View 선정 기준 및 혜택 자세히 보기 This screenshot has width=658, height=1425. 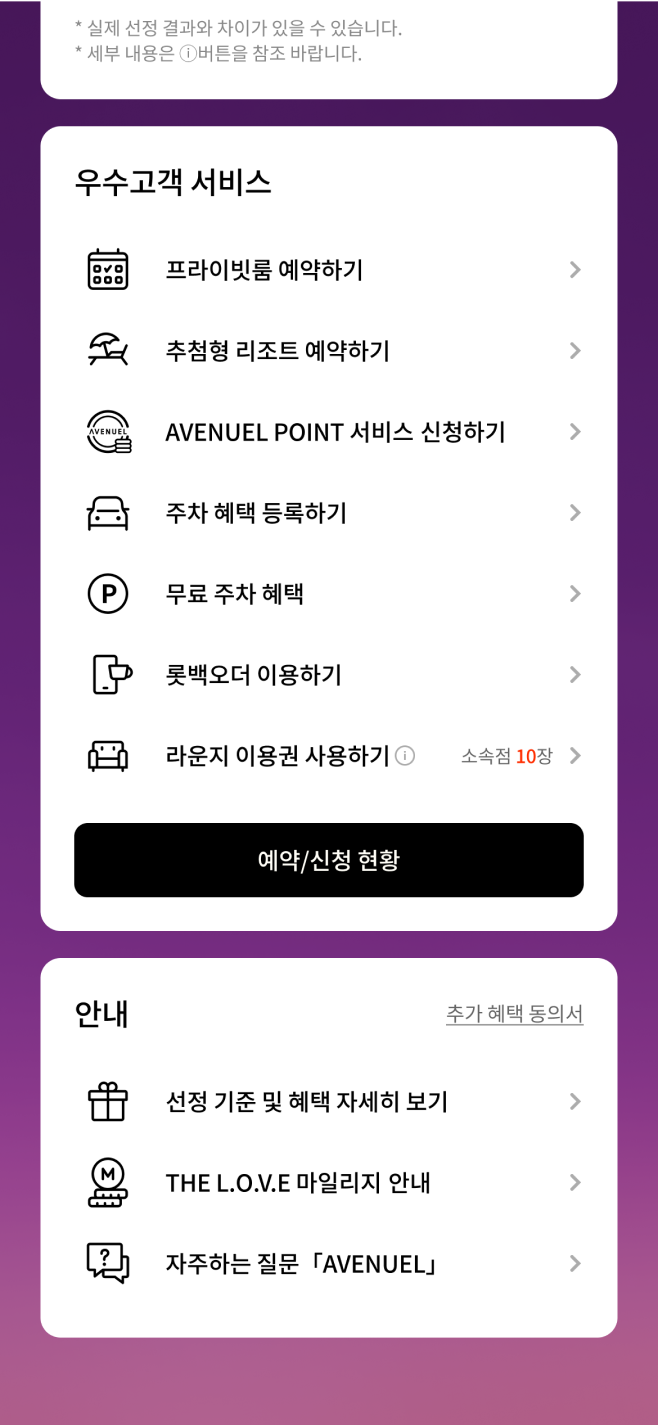tap(329, 1102)
